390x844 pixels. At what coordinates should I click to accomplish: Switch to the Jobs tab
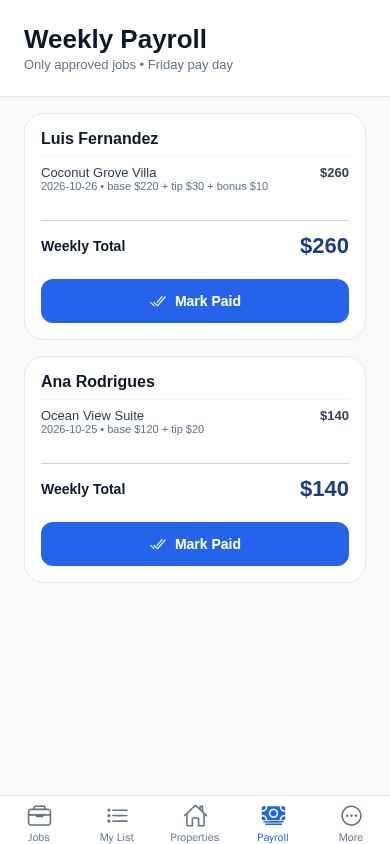pyautogui.click(x=39, y=822)
